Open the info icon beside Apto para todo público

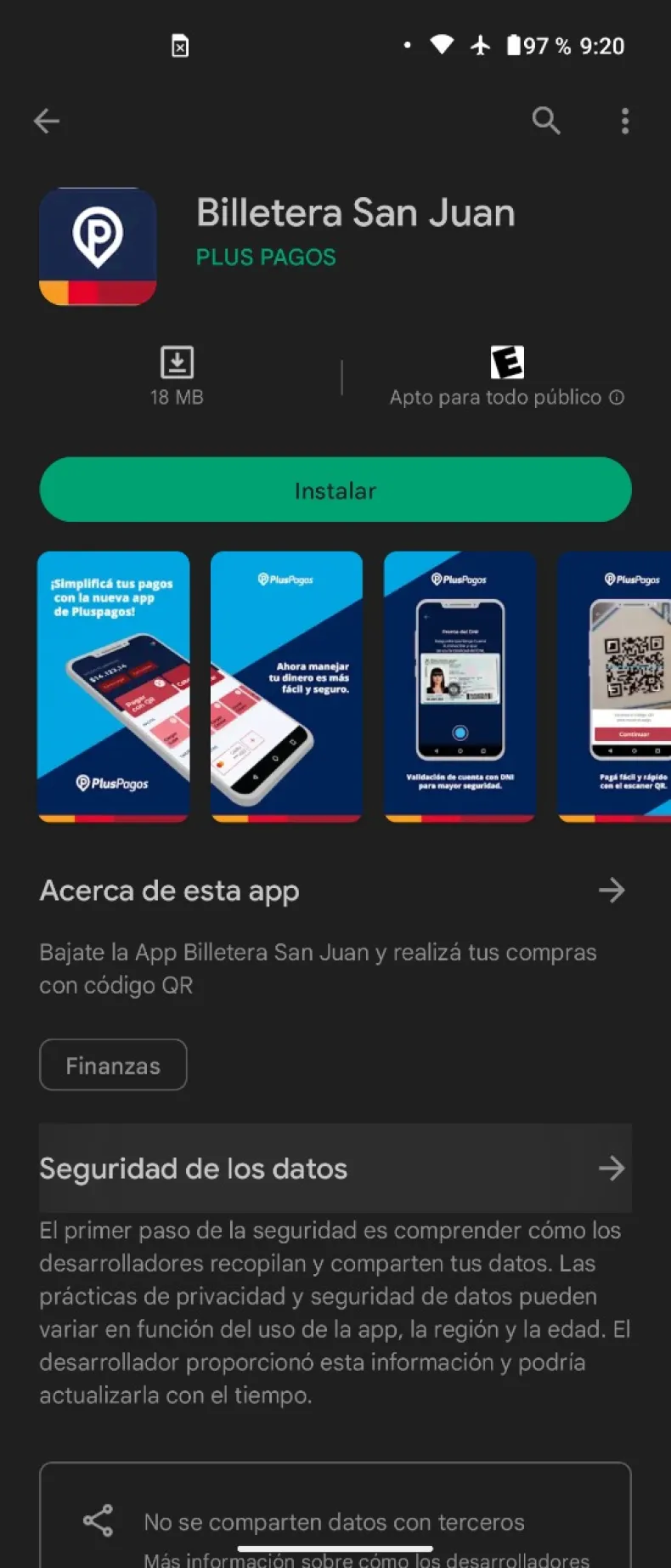(617, 397)
